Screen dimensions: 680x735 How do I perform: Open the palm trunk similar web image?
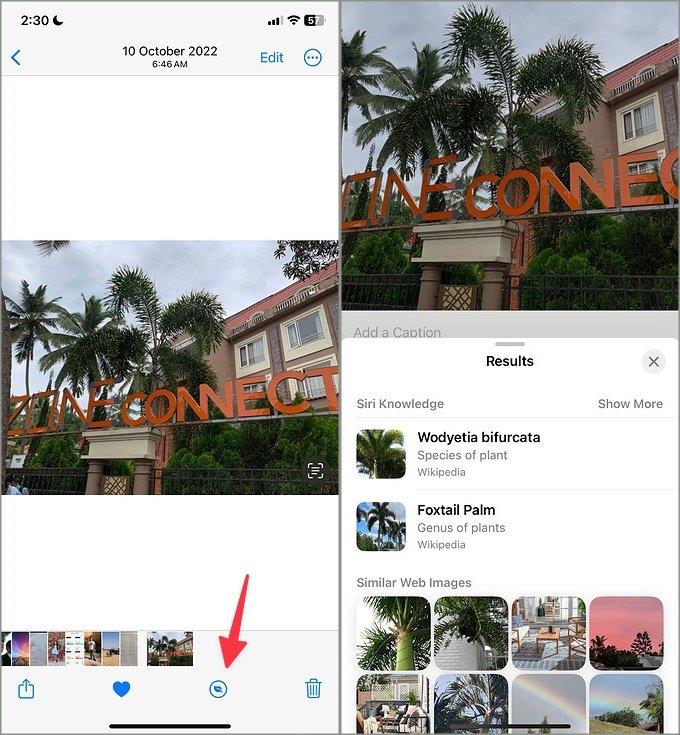pyautogui.click(x=393, y=633)
